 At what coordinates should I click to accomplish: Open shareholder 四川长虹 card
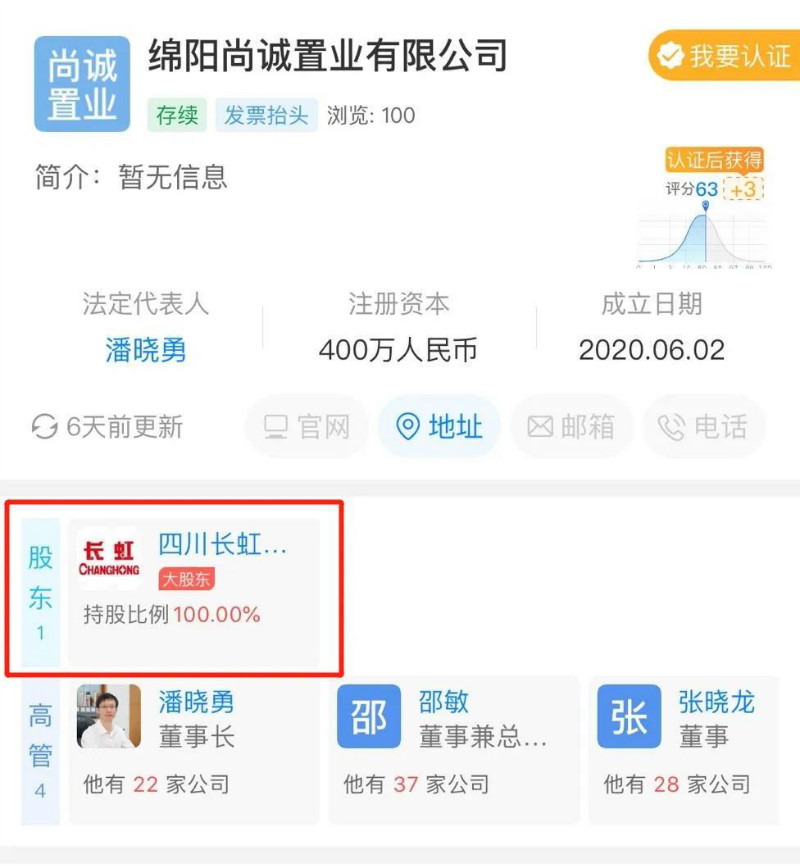(194, 590)
